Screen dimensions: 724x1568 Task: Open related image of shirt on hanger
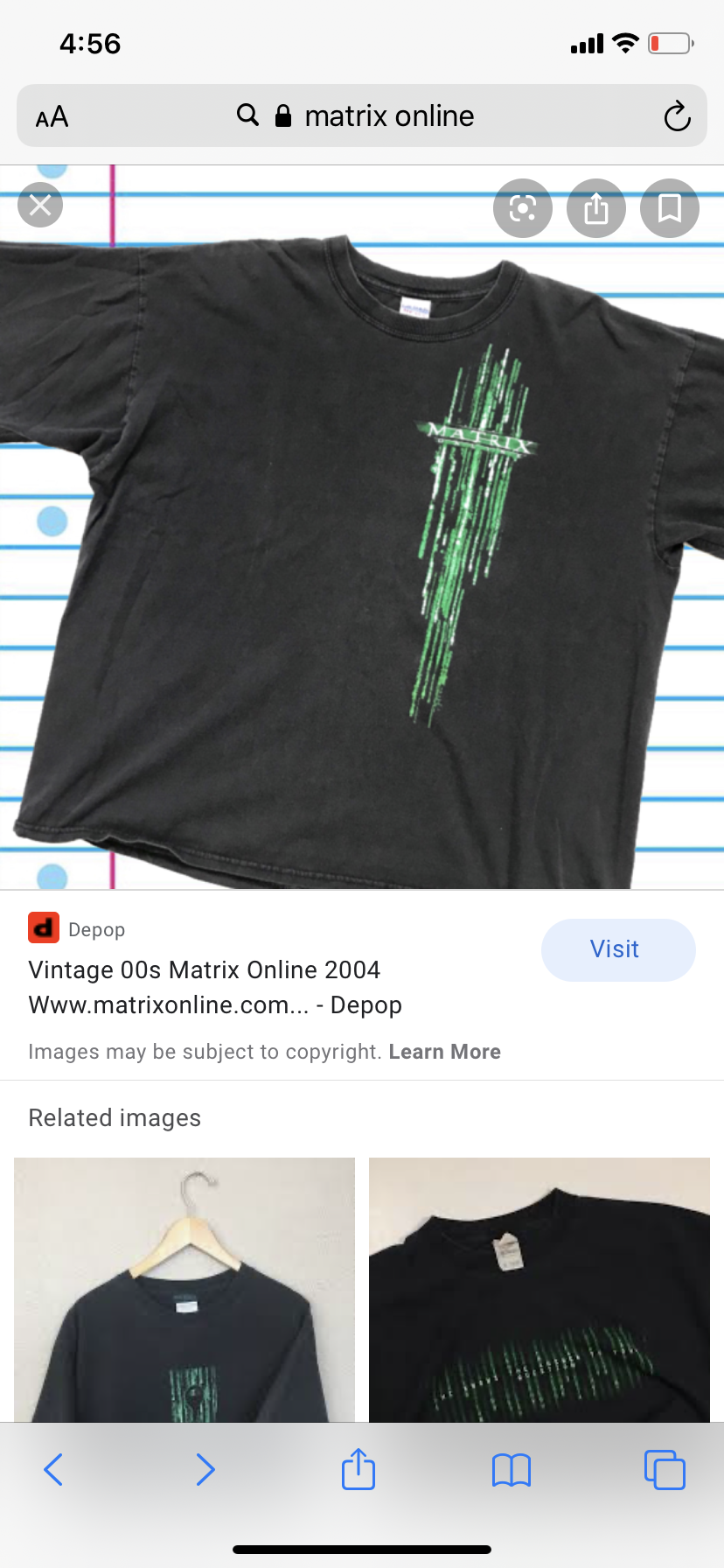tap(184, 1288)
